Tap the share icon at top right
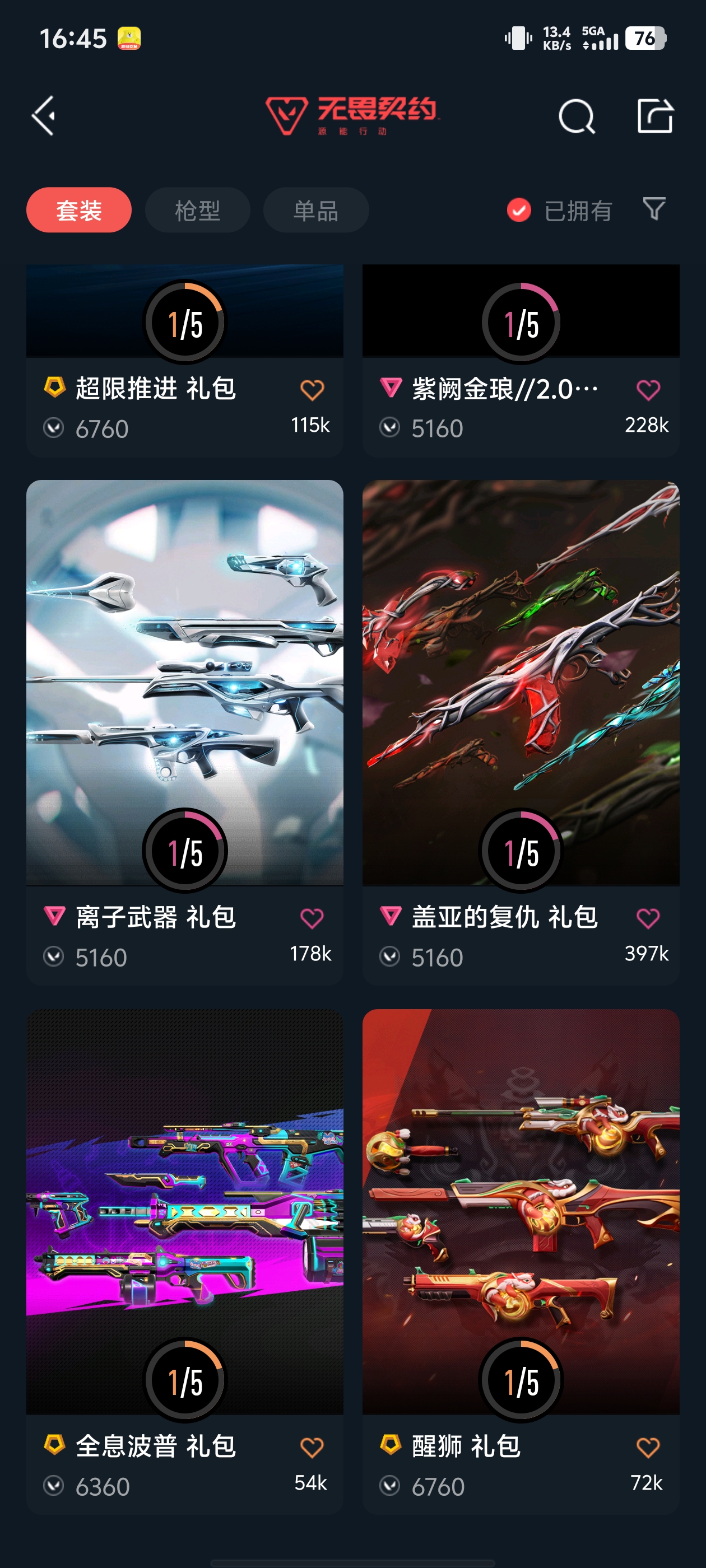Screen dimensions: 706x1568 click(x=657, y=116)
